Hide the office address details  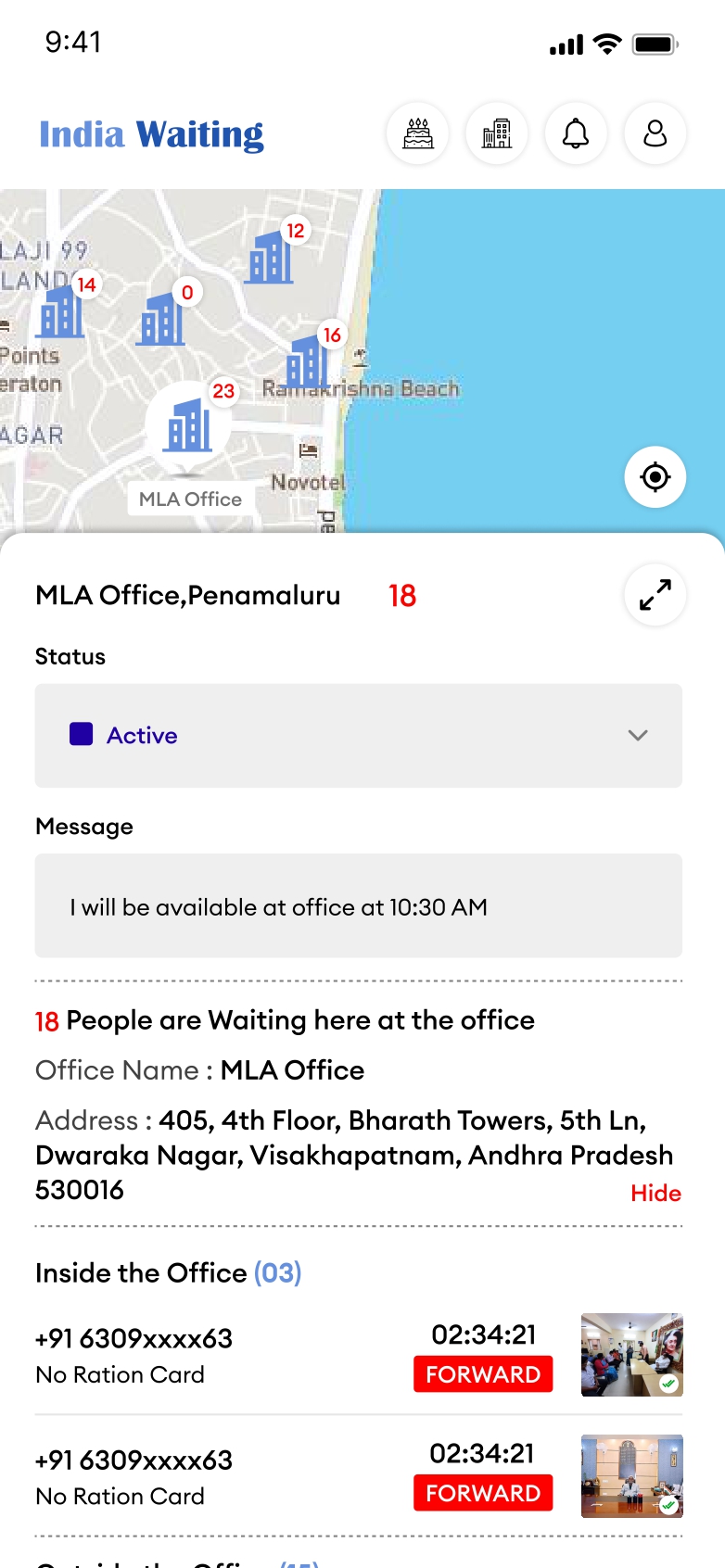pyautogui.click(x=655, y=1193)
